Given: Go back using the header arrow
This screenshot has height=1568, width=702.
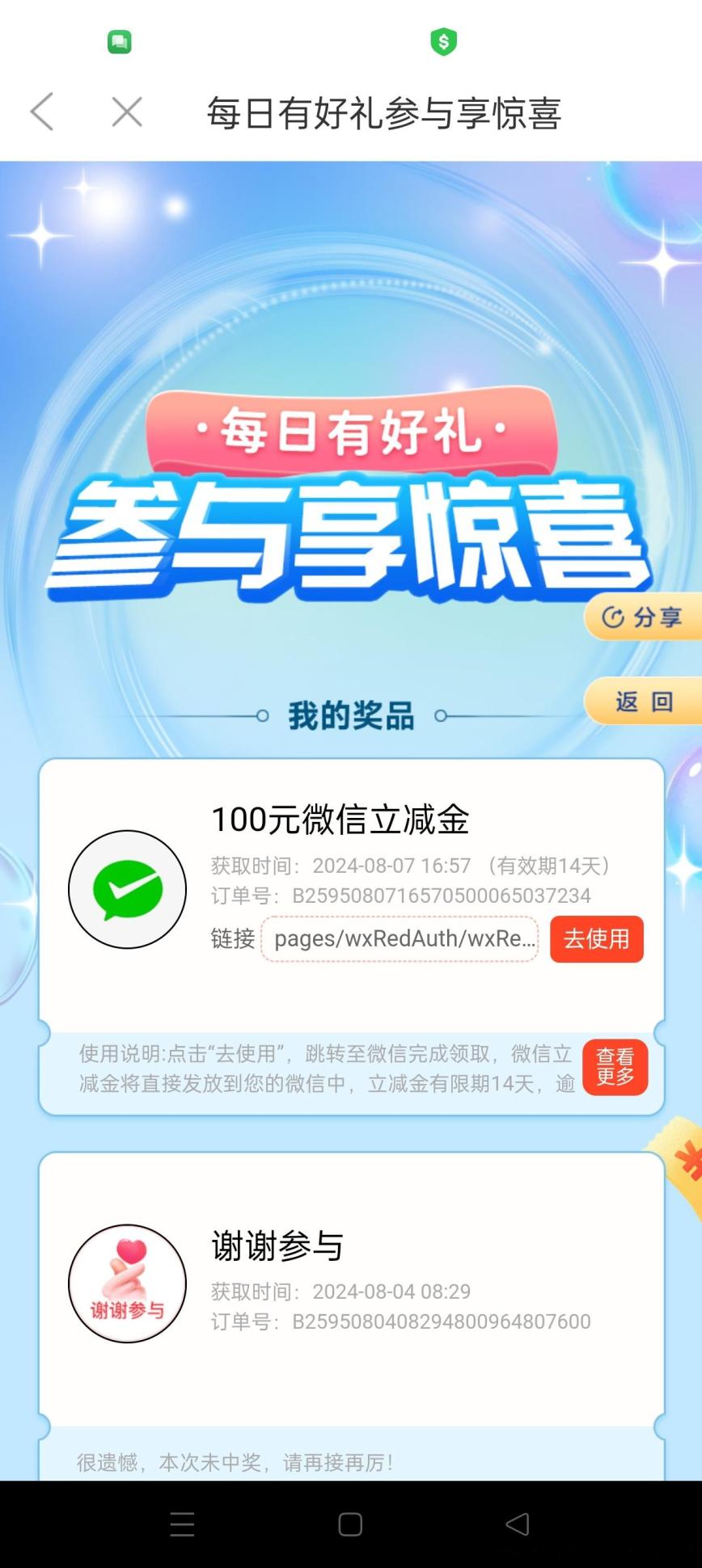Looking at the screenshot, I should coord(42,112).
